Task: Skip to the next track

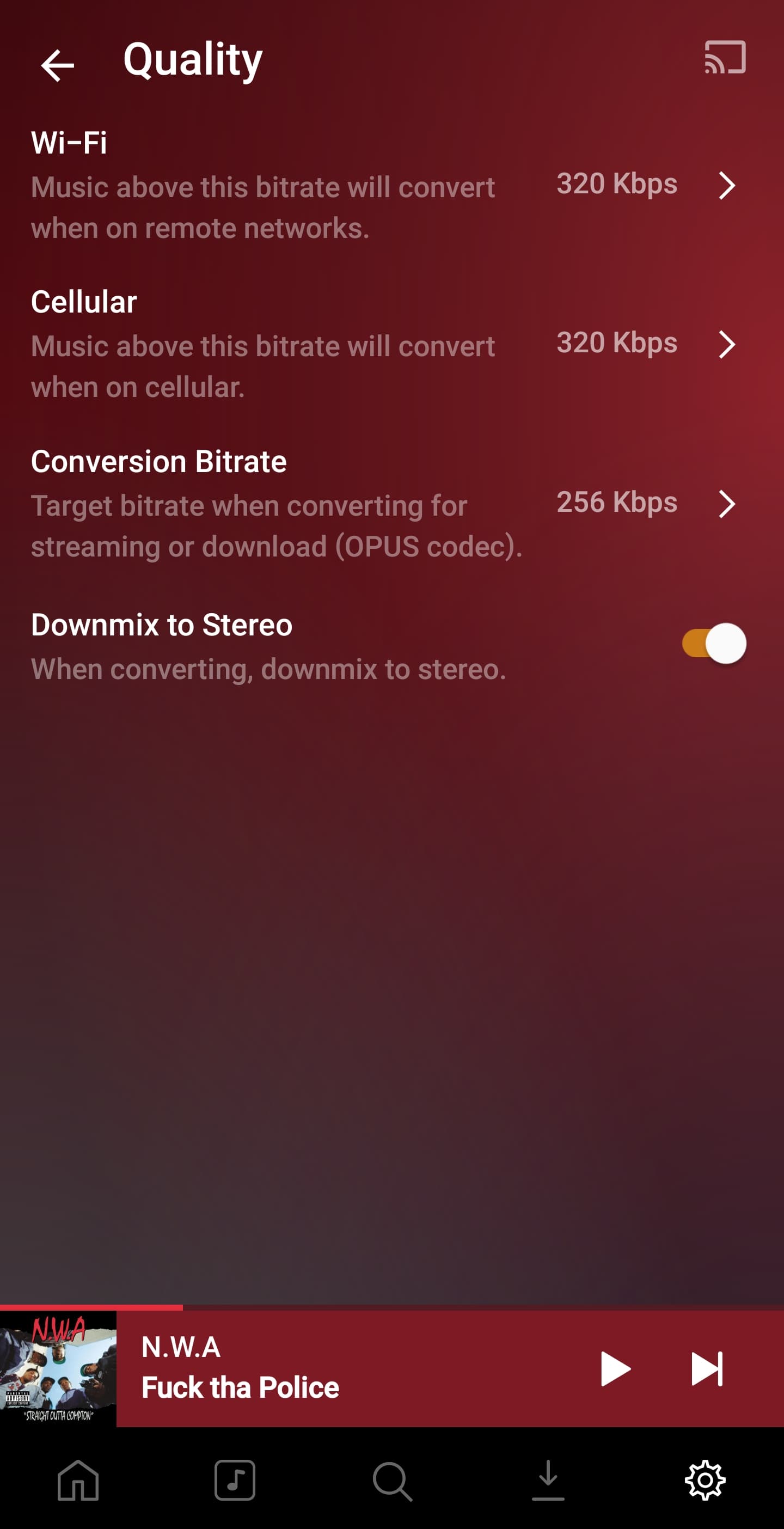Action: pyautogui.click(x=707, y=1368)
